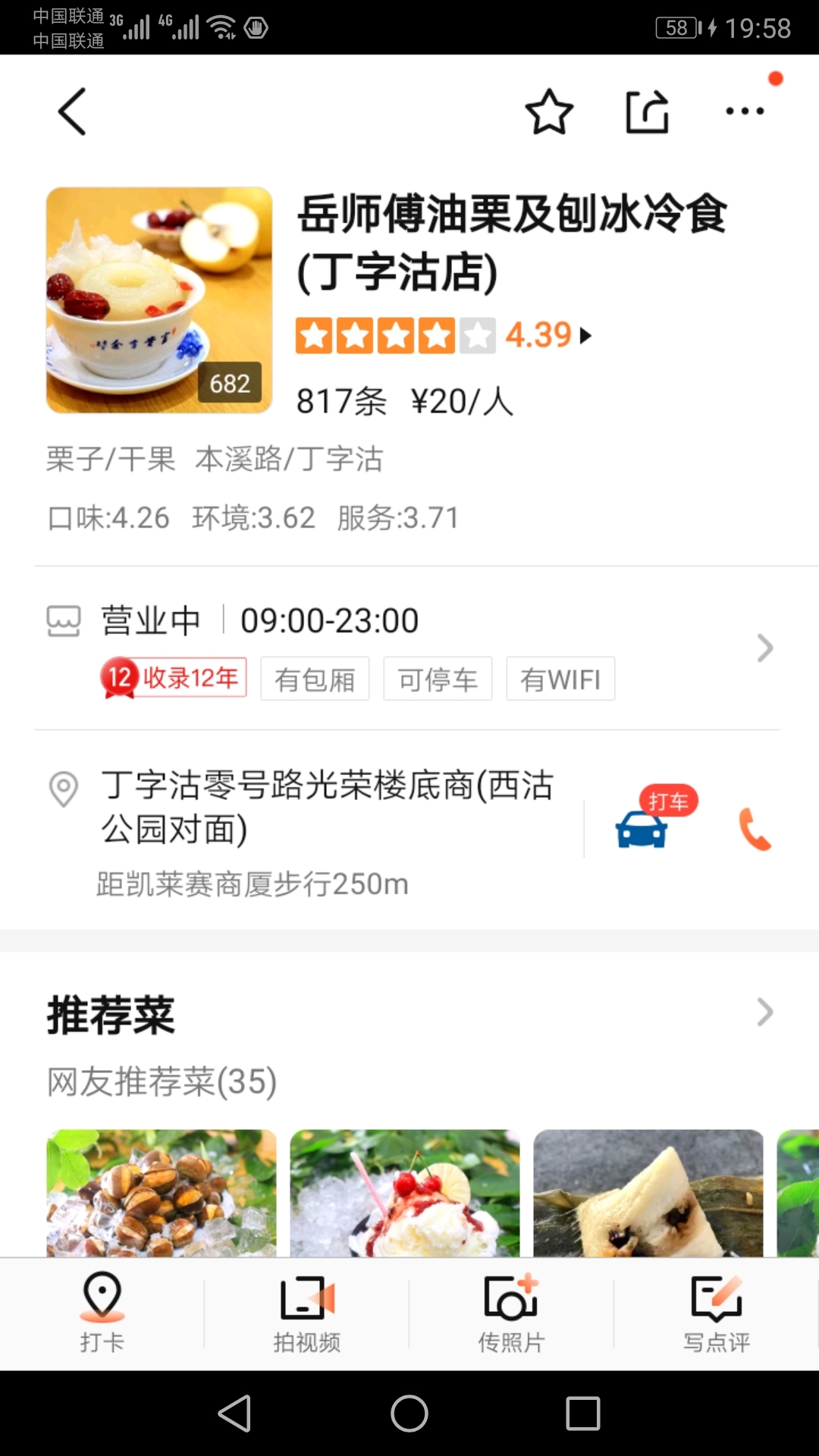This screenshot has width=819, height=1456.
Task: Open the address 丁字沽零号路光荣楼底商 on map
Action: click(x=326, y=807)
